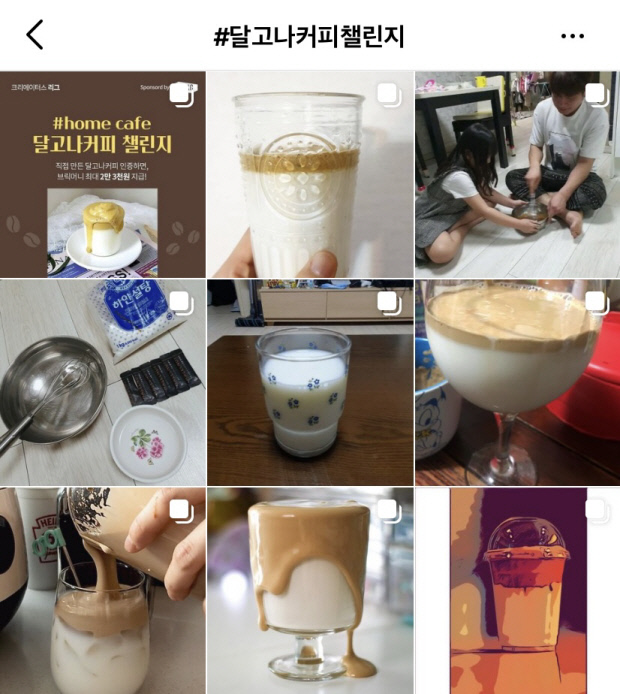Open post of milk glass with blue flowers
The width and height of the screenshot is (620, 694).
pos(310,383)
